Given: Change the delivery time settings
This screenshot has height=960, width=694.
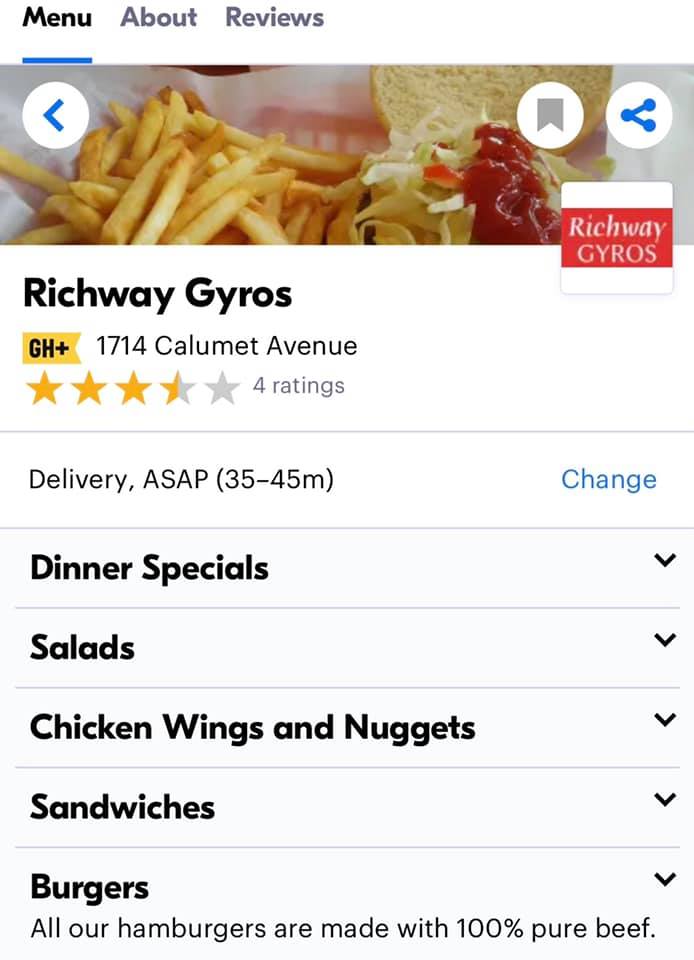Looking at the screenshot, I should pos(608,479).
